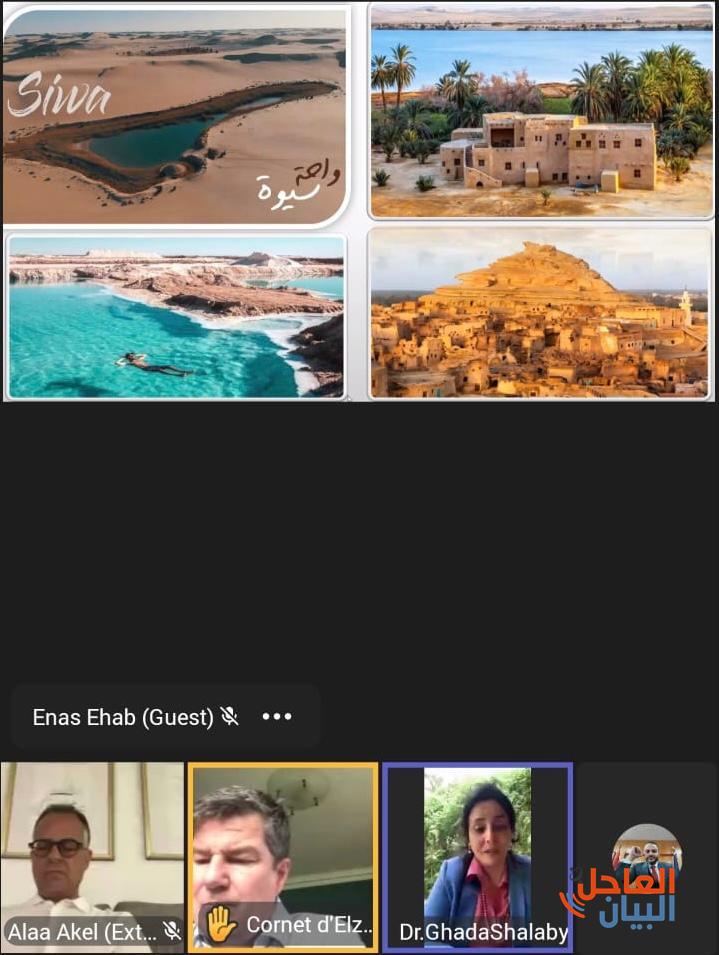
Task: Select Alaa Akel's video tile
Action: point(92,850)
